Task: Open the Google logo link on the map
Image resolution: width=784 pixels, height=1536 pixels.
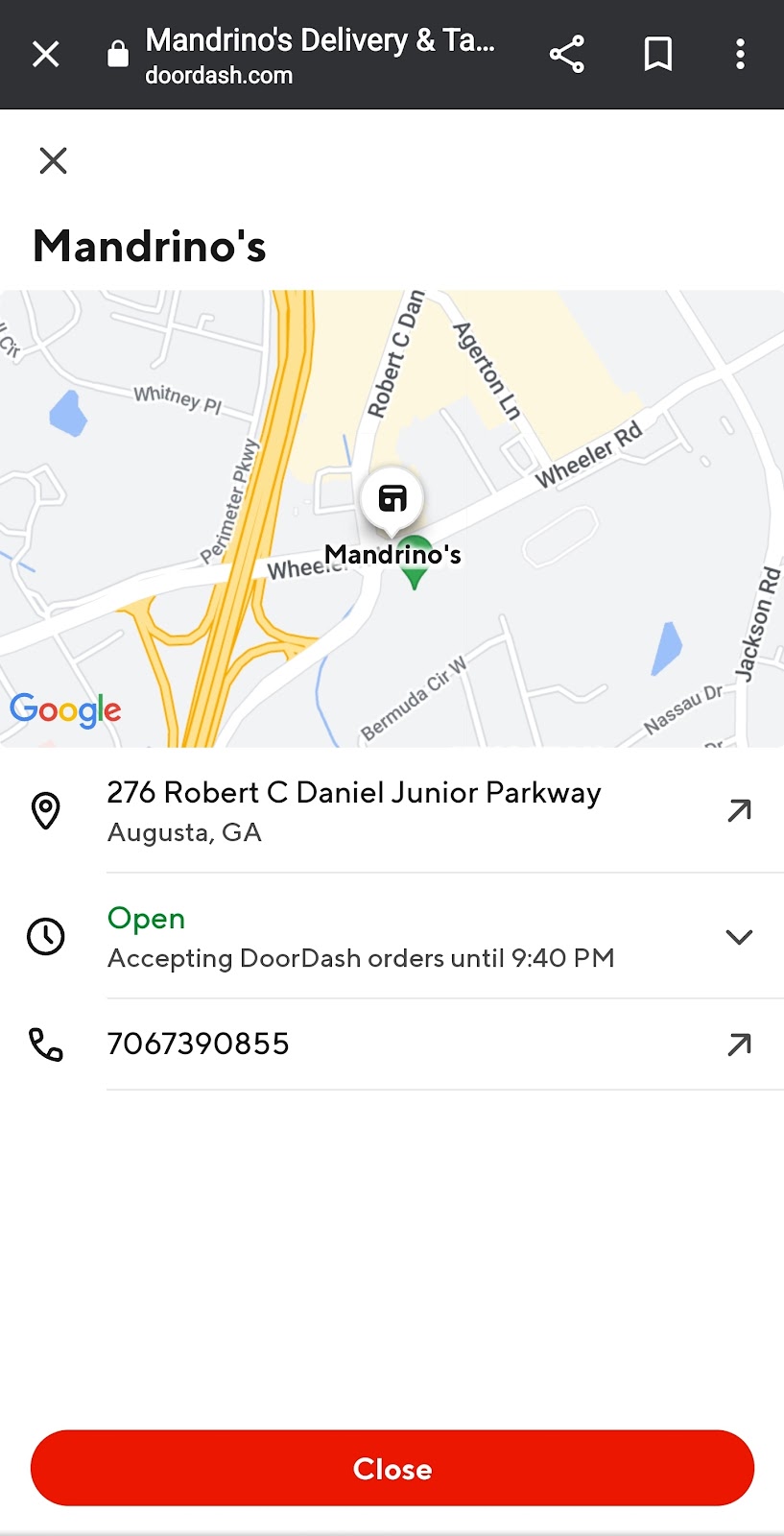Action: (x=65, y=710)
